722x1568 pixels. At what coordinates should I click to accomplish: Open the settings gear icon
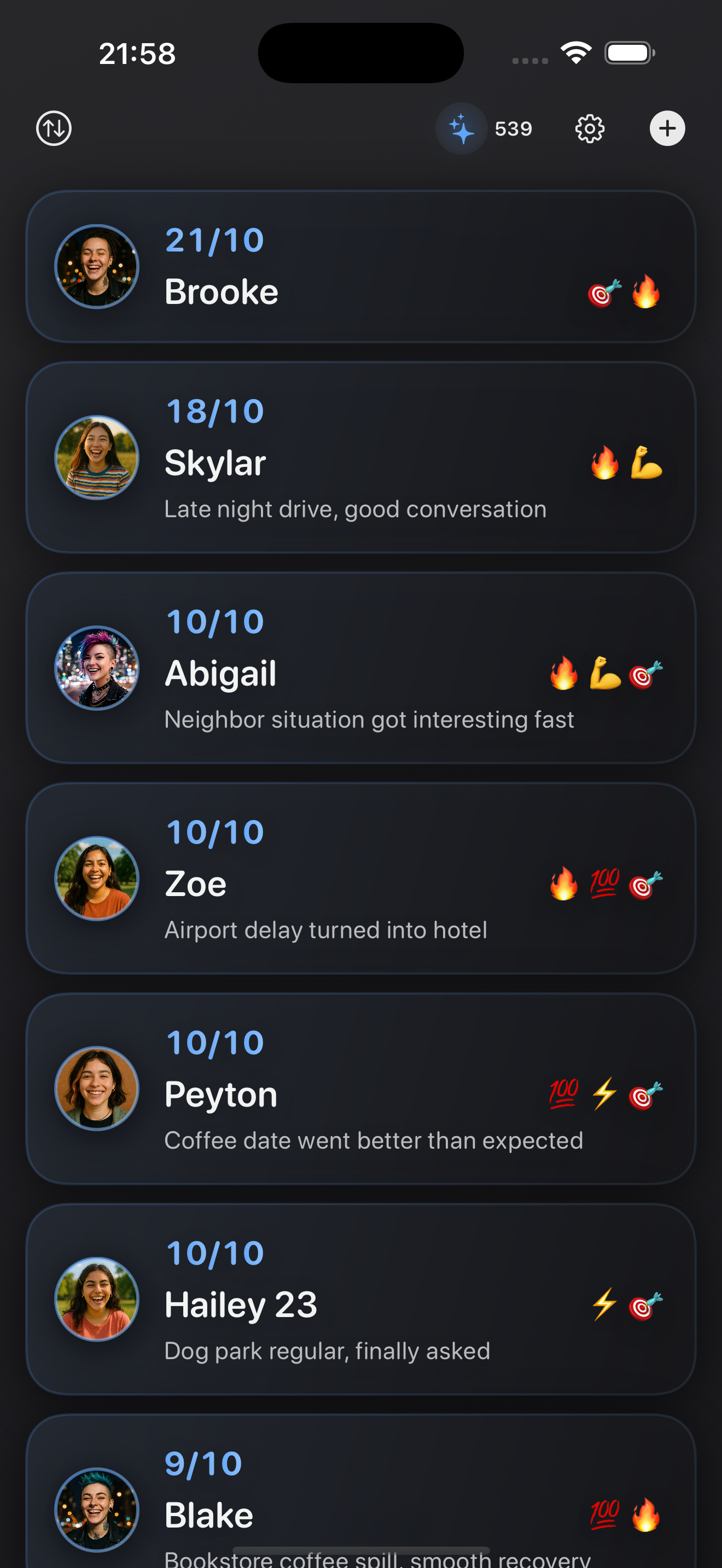coord(588,128)
